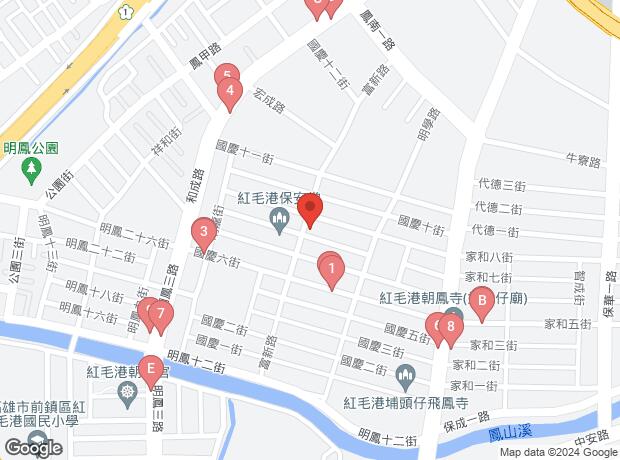This screenshot has width=620, height=460.
Task: Tap map marker number 8
Action: (451, 326)
